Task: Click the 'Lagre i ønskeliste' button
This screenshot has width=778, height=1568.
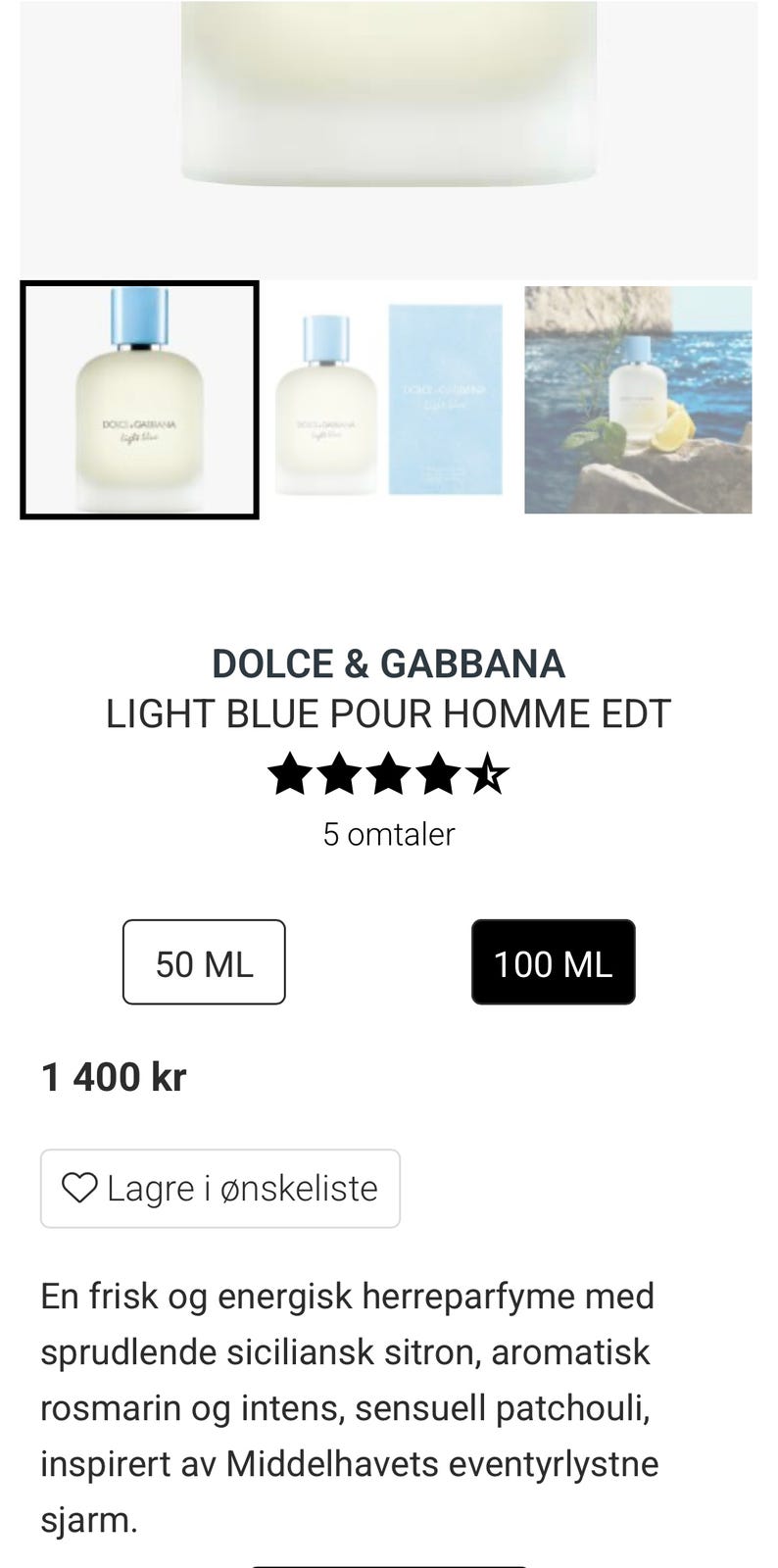Action: (x=219, y=1188)
